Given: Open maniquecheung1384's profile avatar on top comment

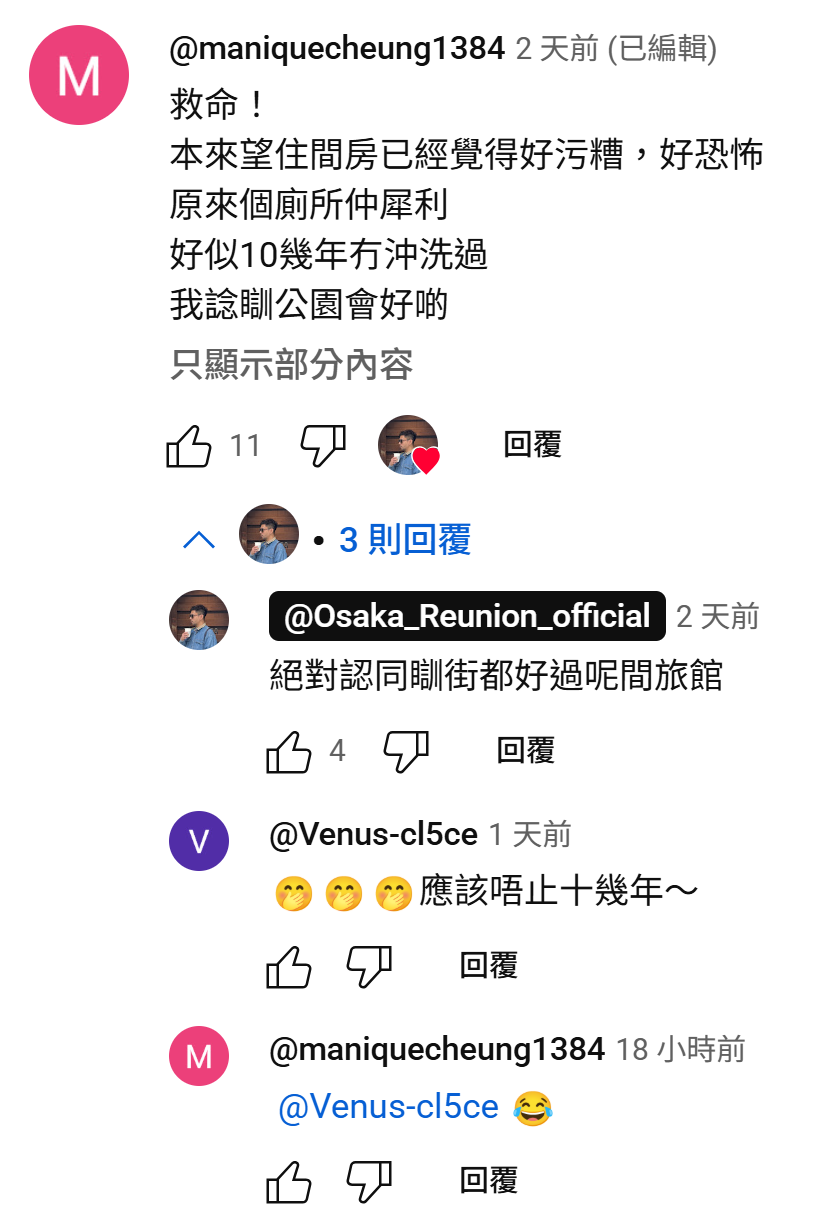Looking at the screenshot, I should [x=79, y=76].
